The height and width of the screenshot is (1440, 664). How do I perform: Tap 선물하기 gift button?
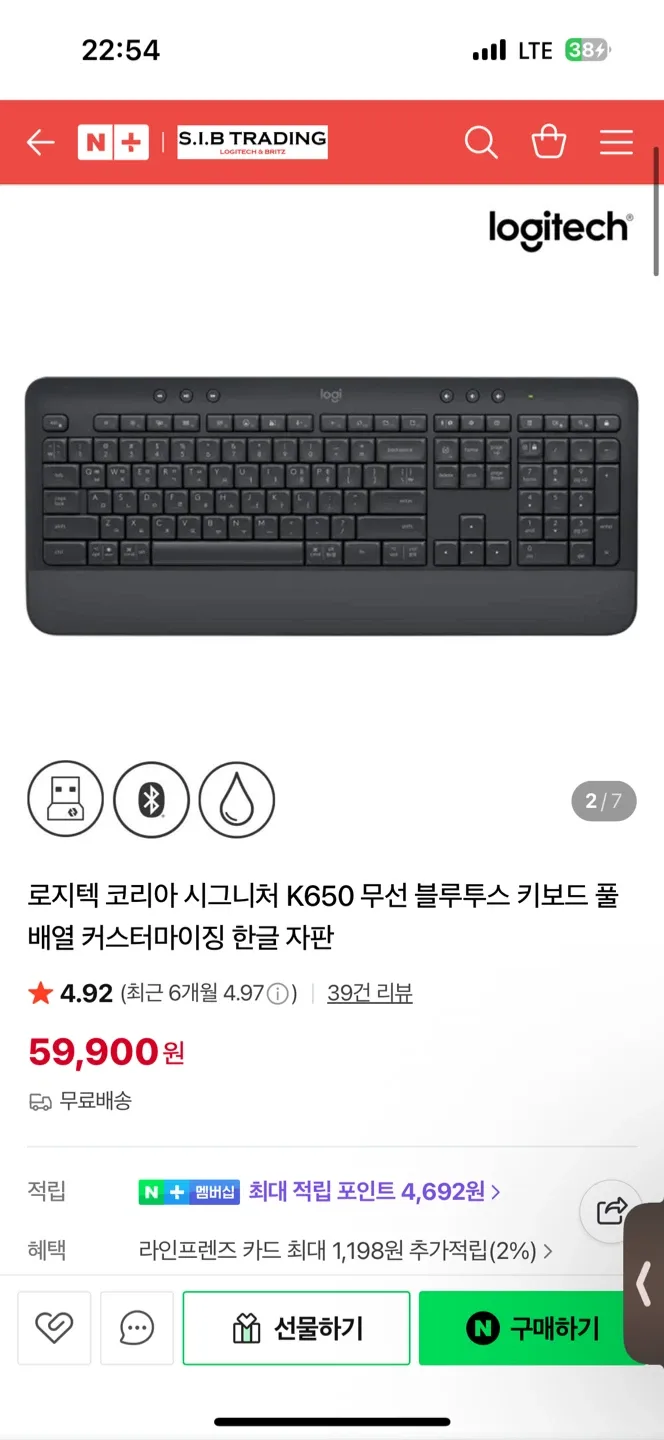pyautogui.click(x=296, y=1328)
